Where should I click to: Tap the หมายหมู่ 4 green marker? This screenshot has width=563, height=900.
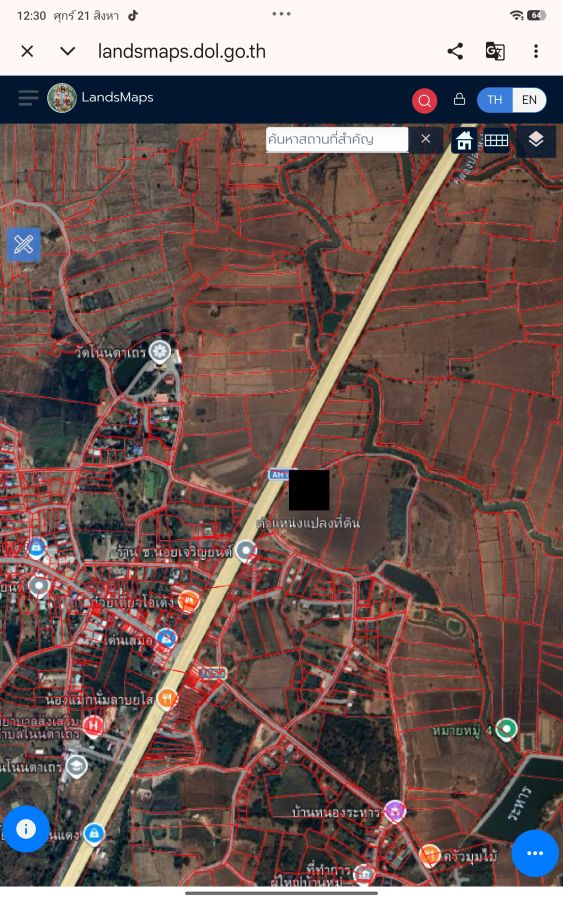[506, 729]
